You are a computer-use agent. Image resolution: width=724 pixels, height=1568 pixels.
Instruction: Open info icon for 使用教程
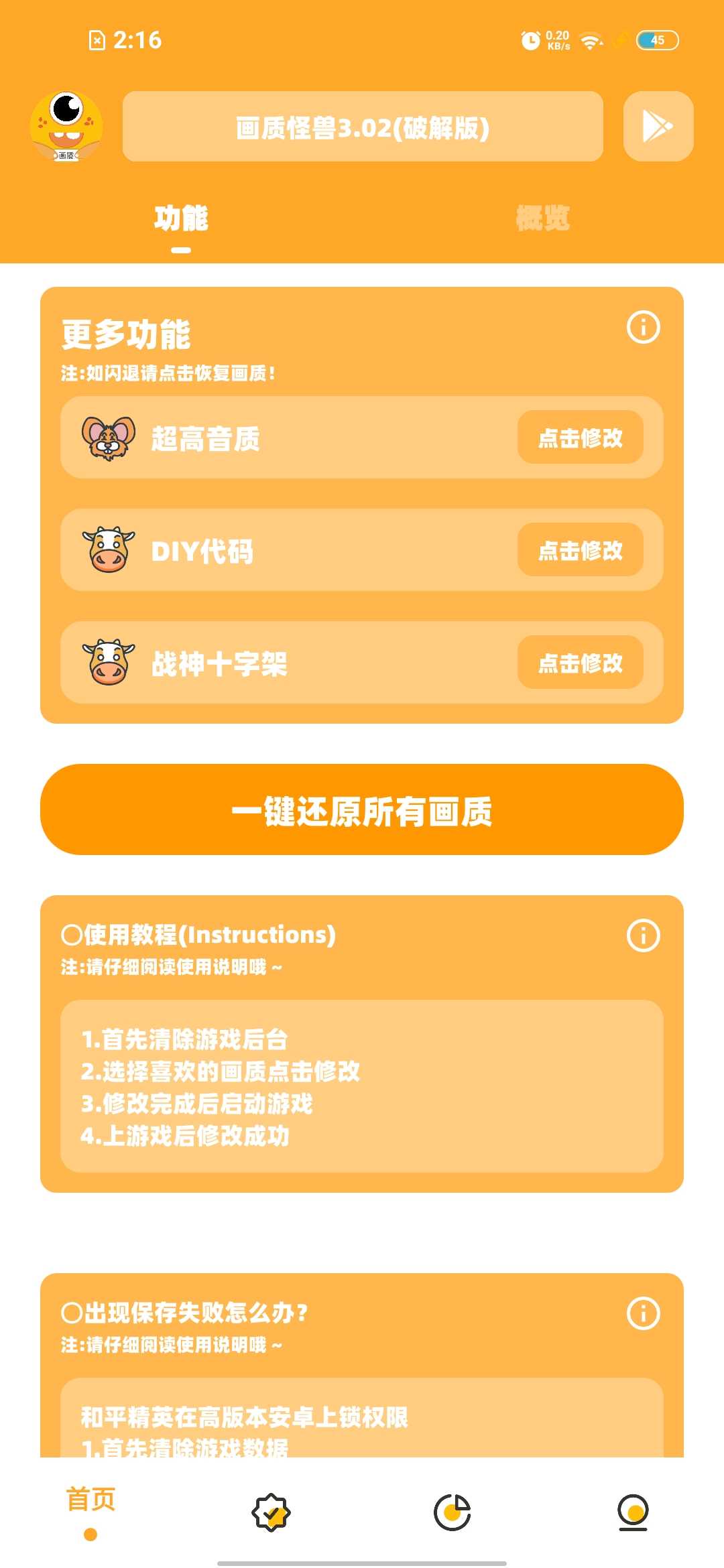point(643,935)
